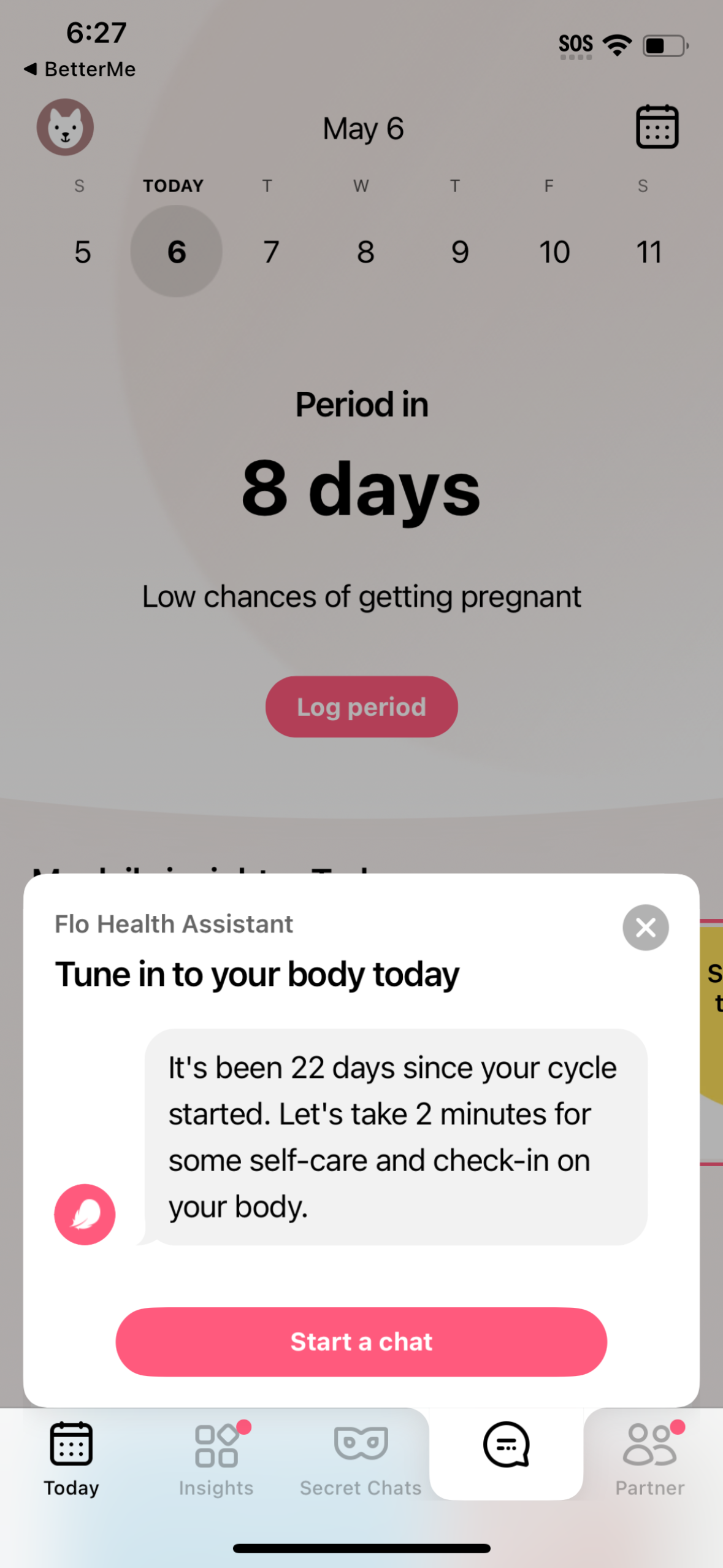The width and height of the screenshot is (723, 1568).
Task: Tap the Flo feather assistant icon
Action: tap(84, 1213)
